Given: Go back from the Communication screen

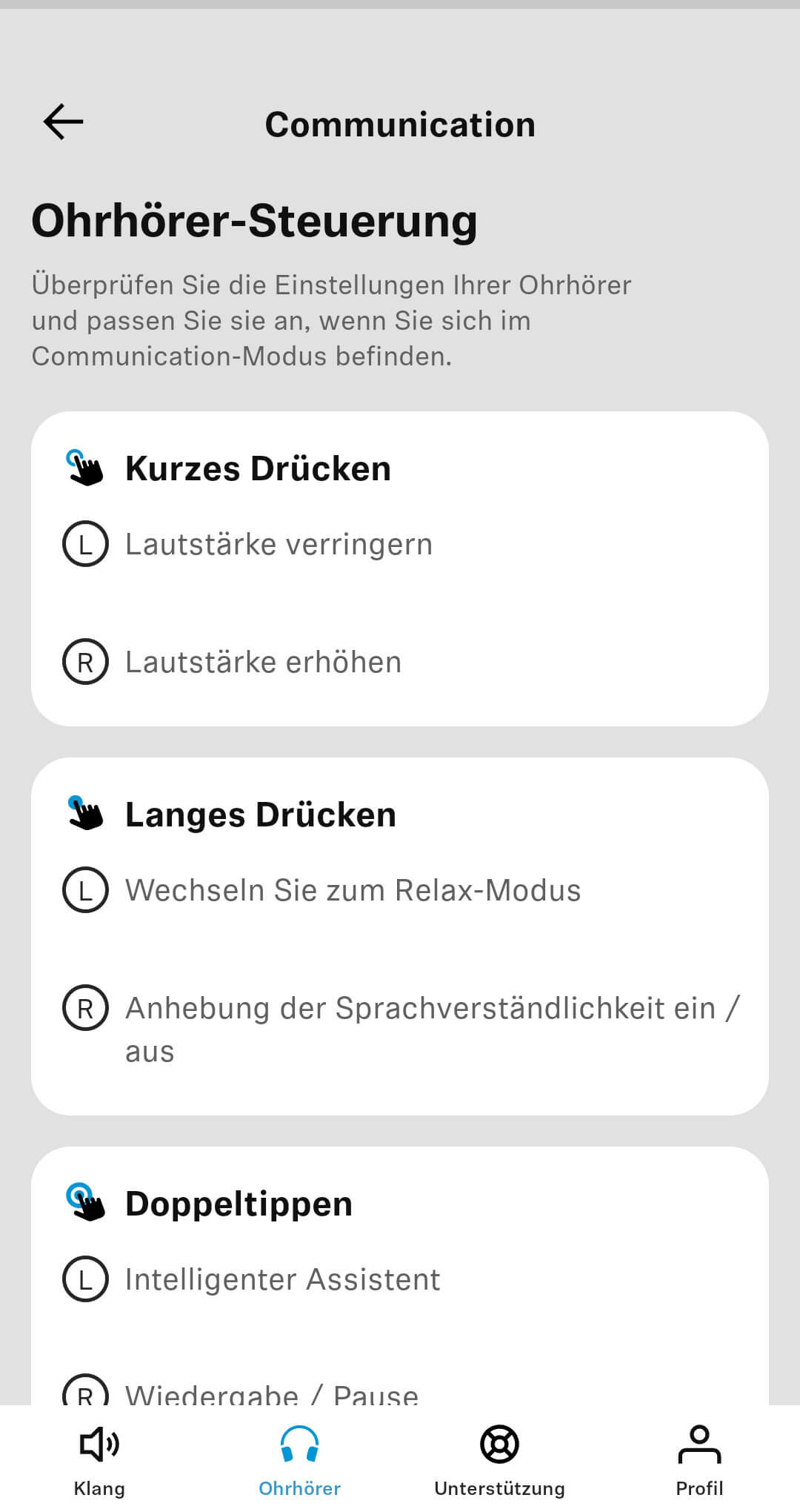Looking at the screenshot, I should pyautogui.click(x=64, y=122).
